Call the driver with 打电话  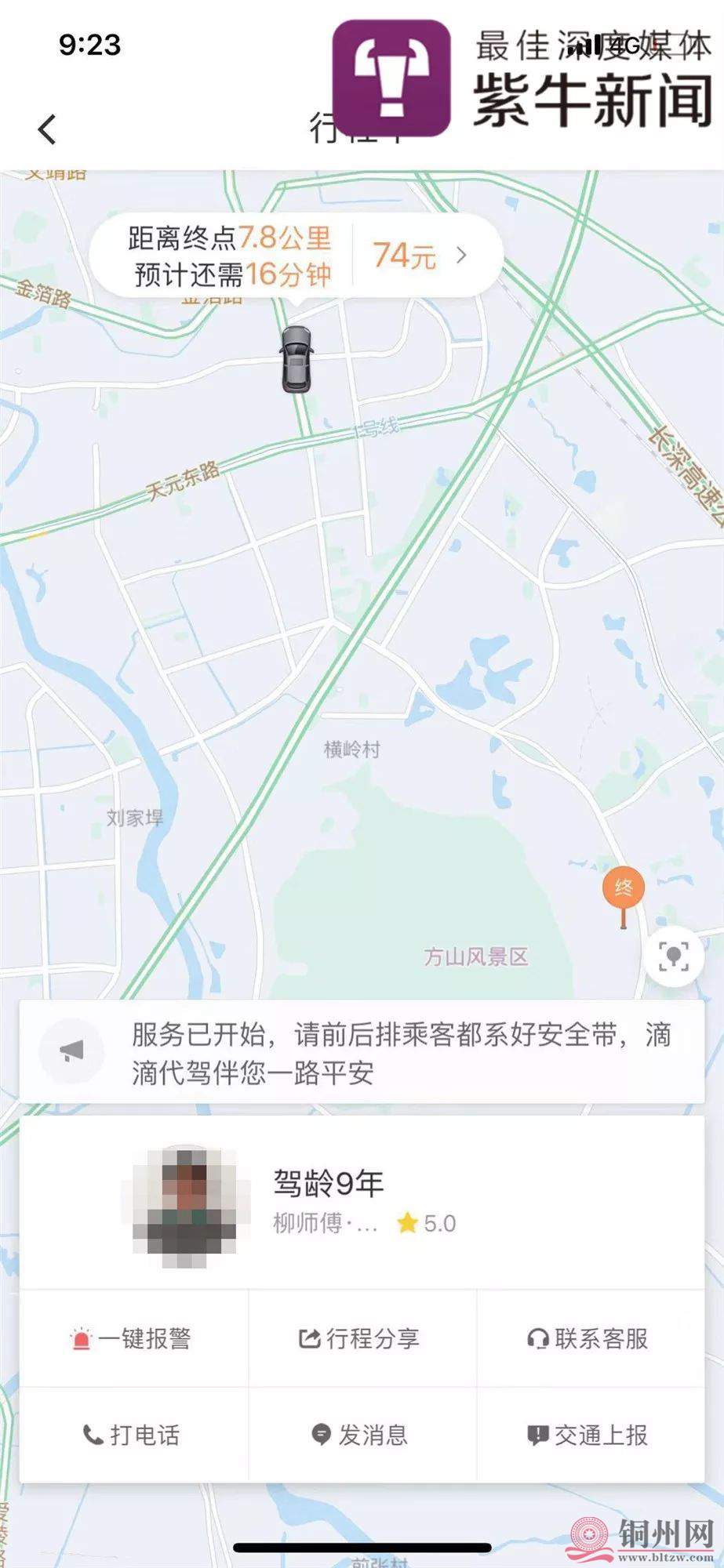tap(132, 1435)
